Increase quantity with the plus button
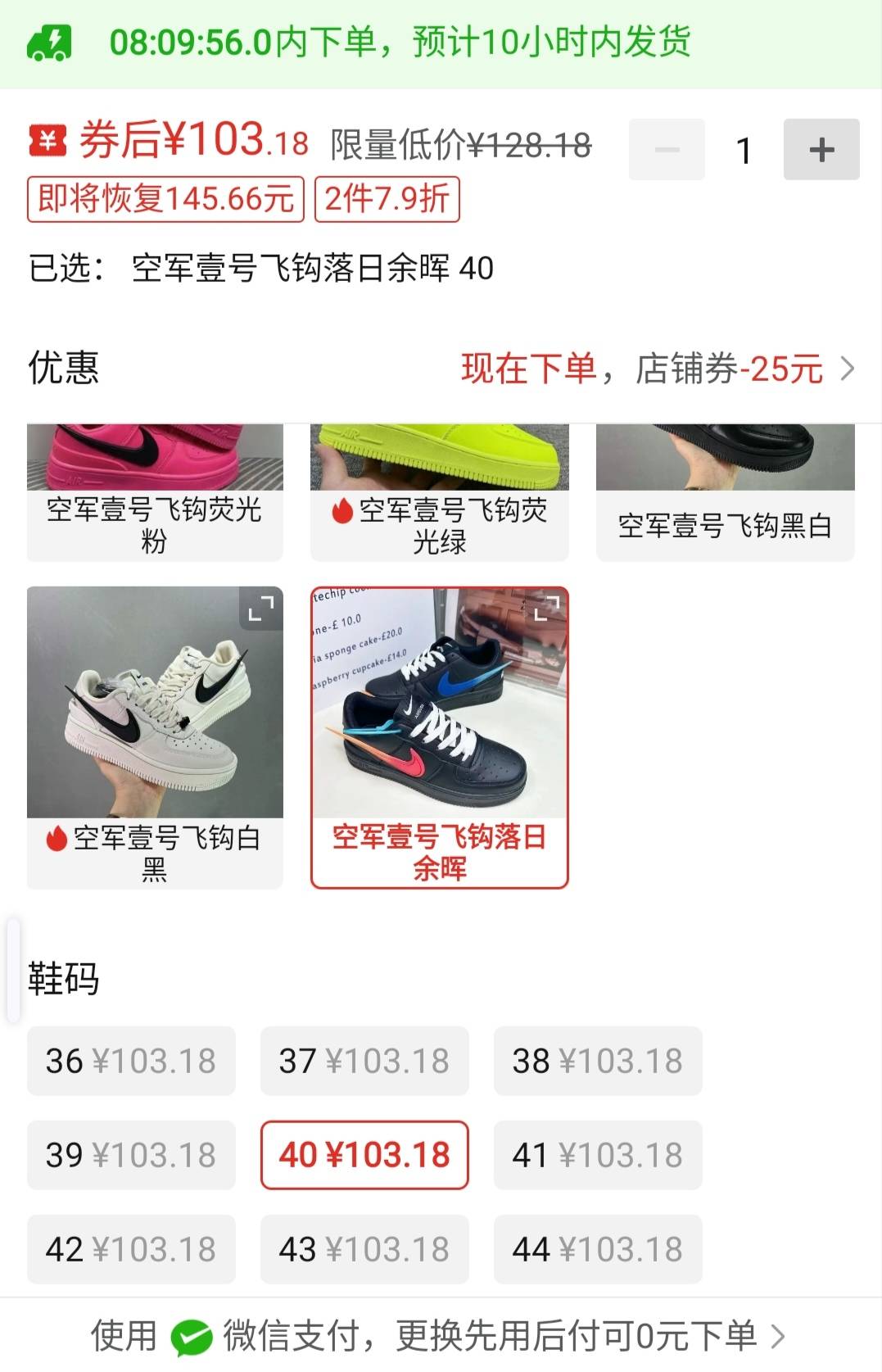Viewport: 882px width, 1372px height. [821, 150]
